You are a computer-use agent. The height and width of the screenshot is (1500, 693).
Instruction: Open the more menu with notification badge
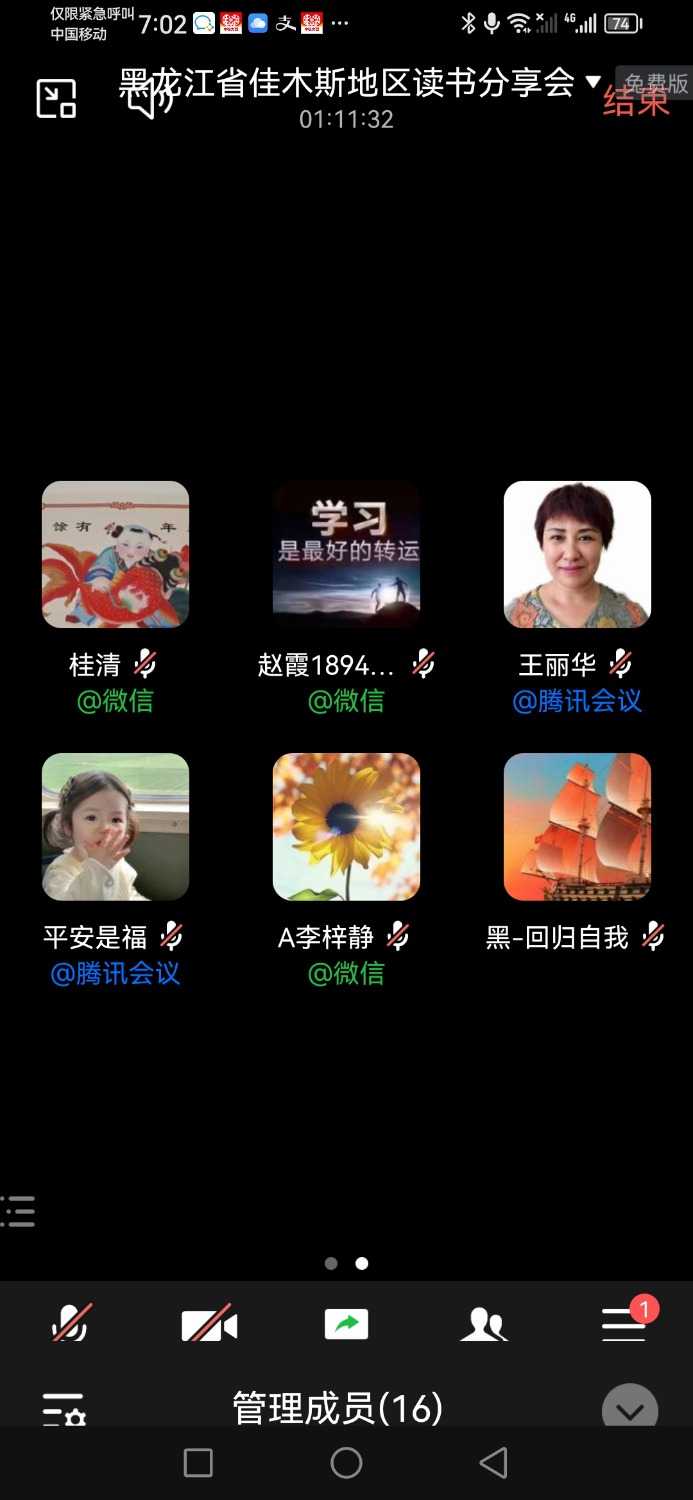tap(623, 1325)
